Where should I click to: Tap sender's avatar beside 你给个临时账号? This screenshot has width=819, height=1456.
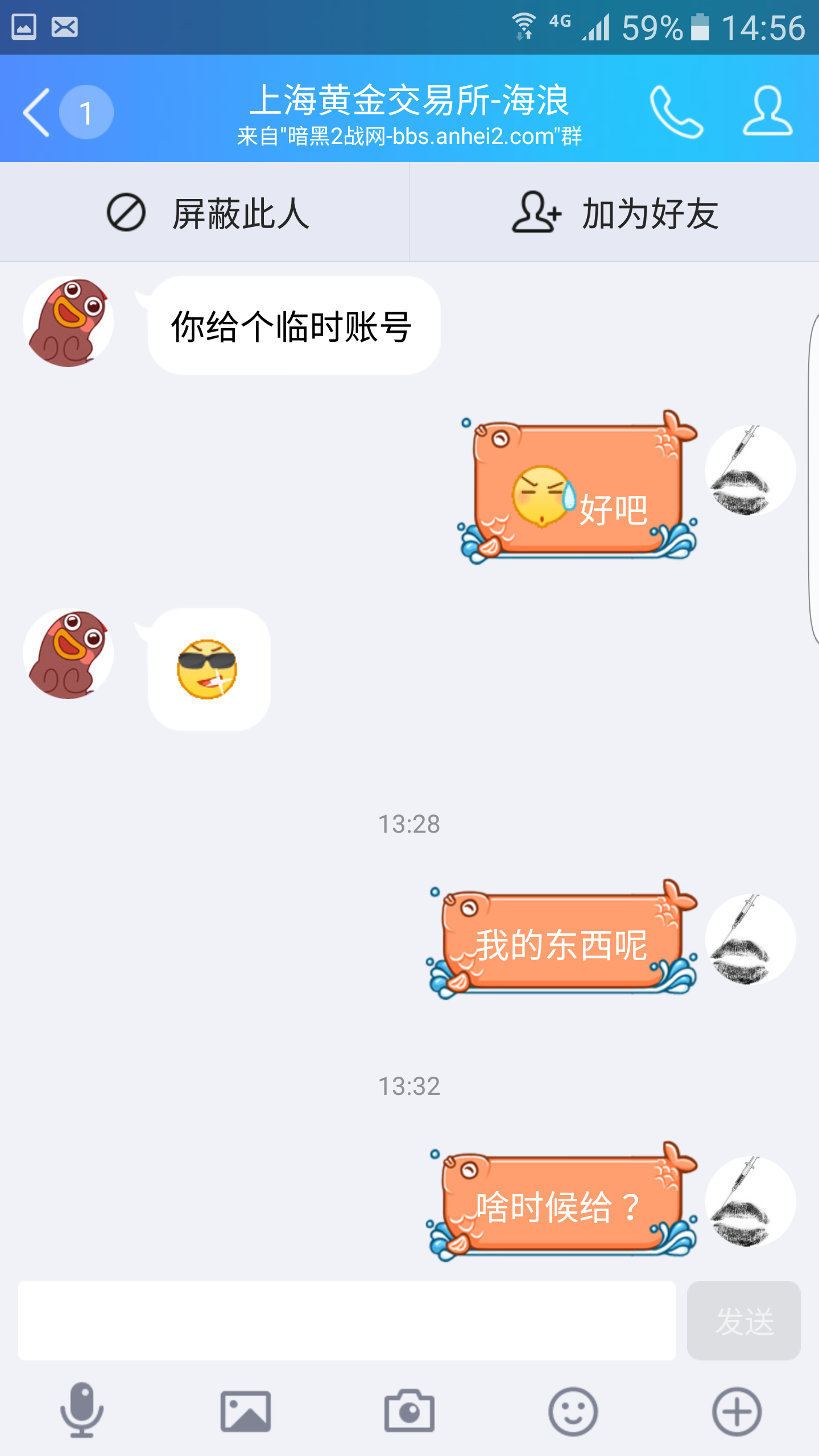(68, 322)
